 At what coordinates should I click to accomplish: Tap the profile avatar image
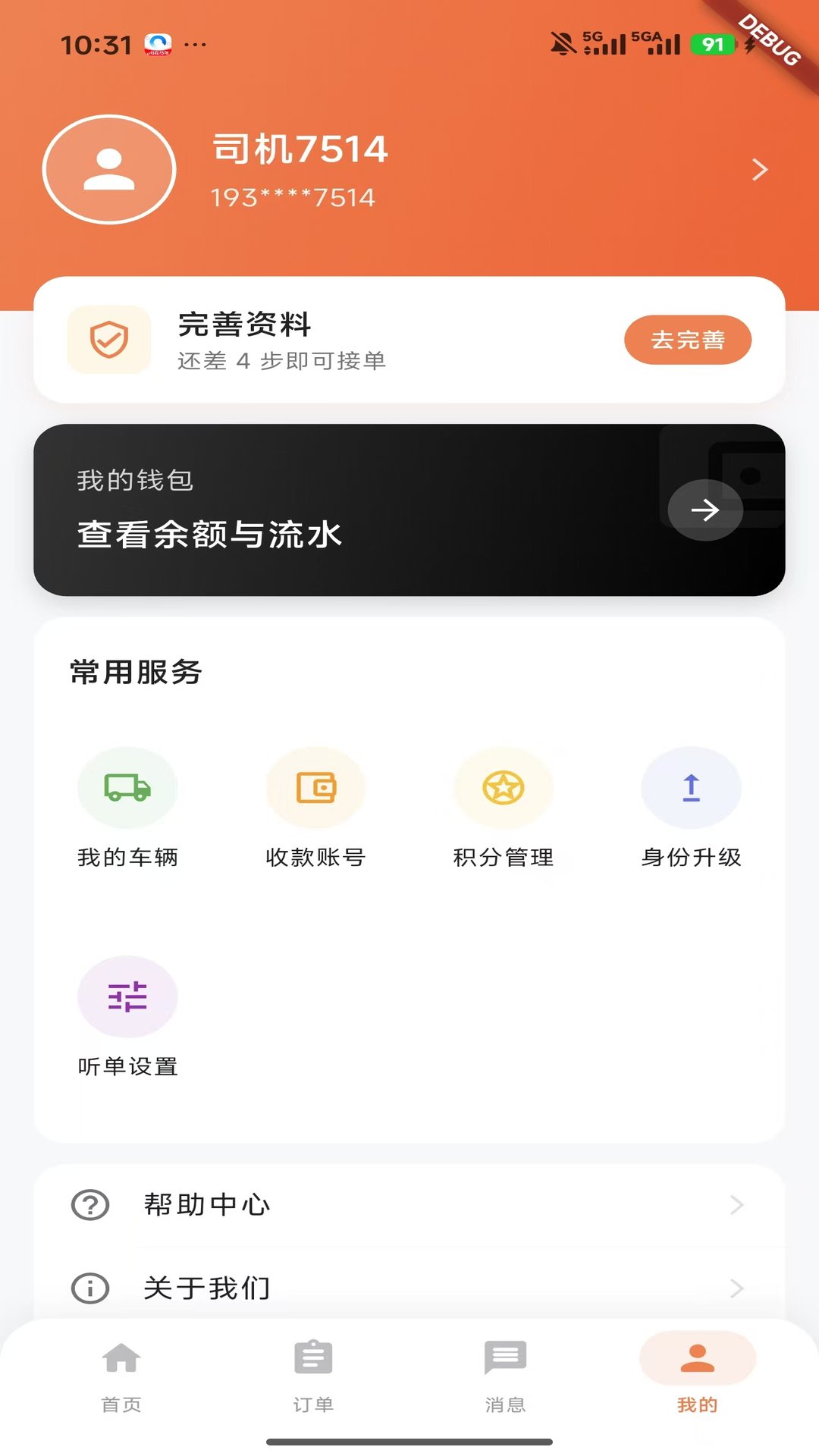110,169
